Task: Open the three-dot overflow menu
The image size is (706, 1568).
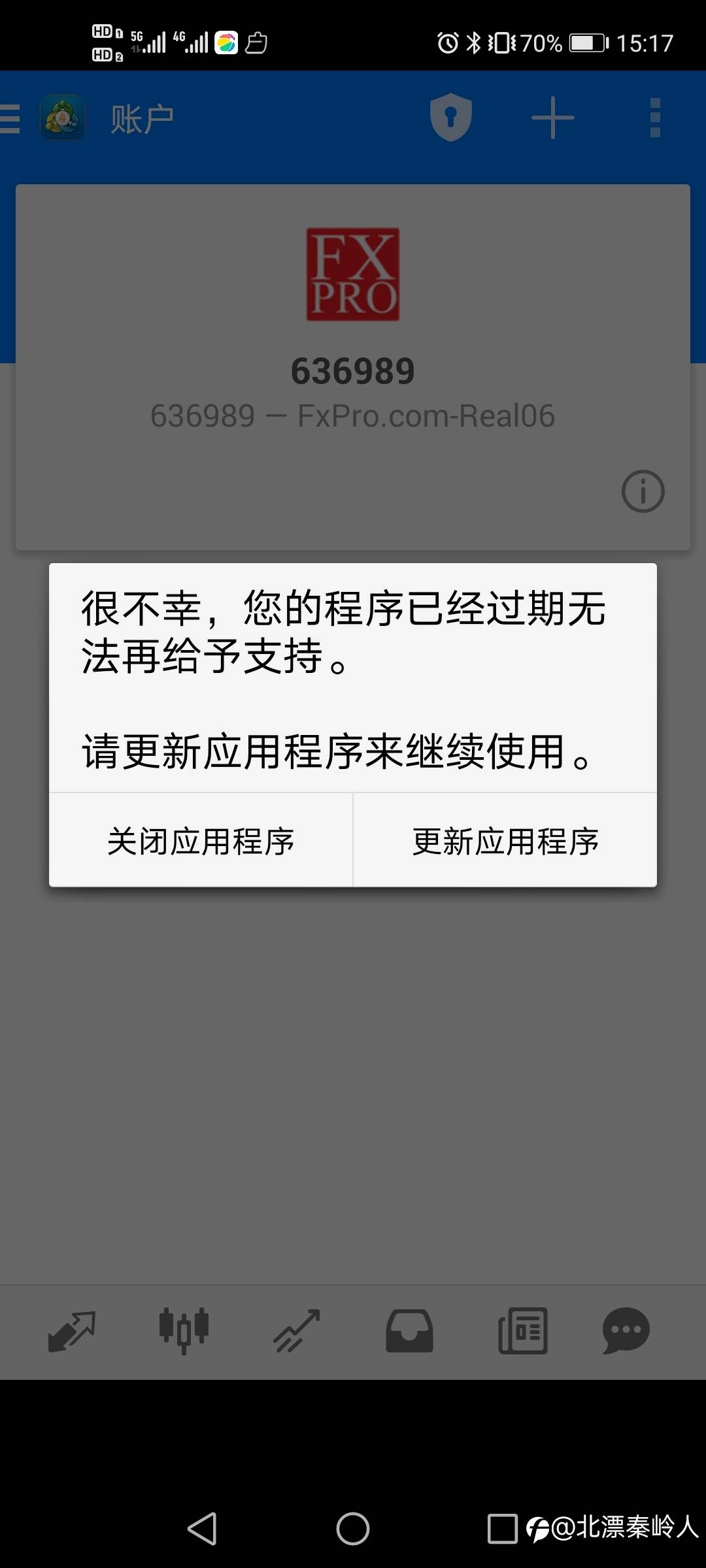Action: coord(655,118)
